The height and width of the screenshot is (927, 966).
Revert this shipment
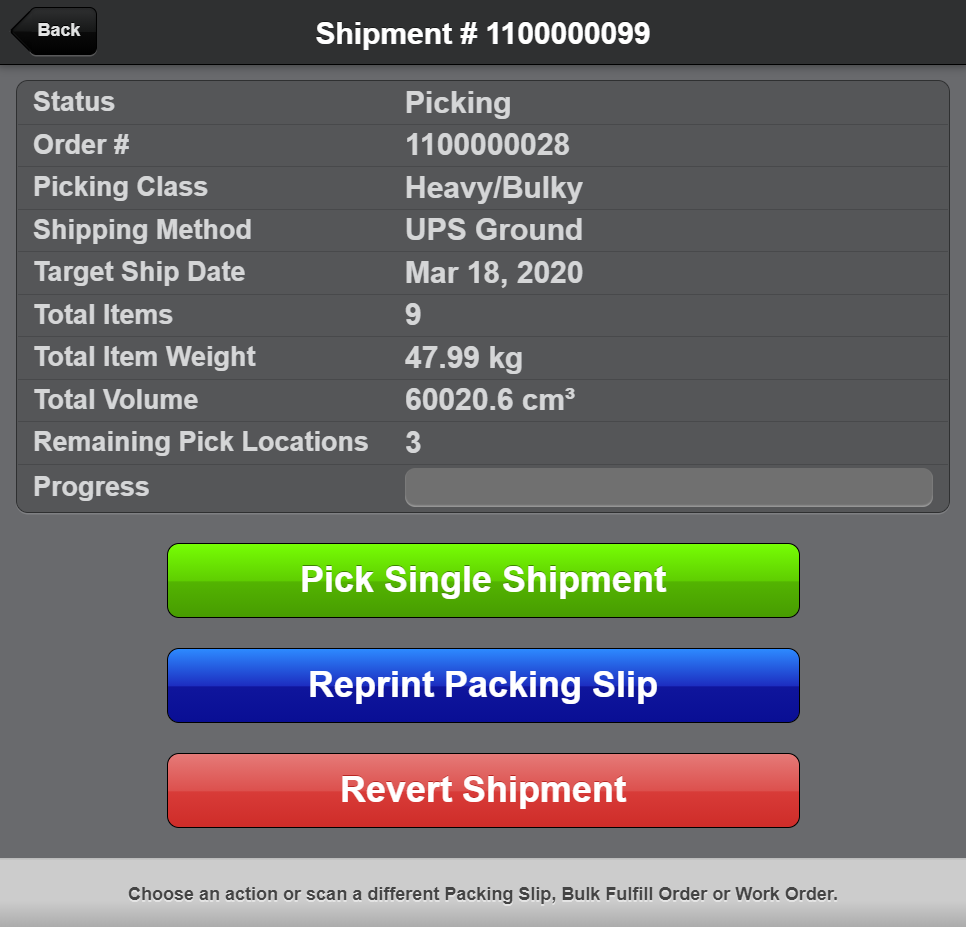(x=483, y=790)
